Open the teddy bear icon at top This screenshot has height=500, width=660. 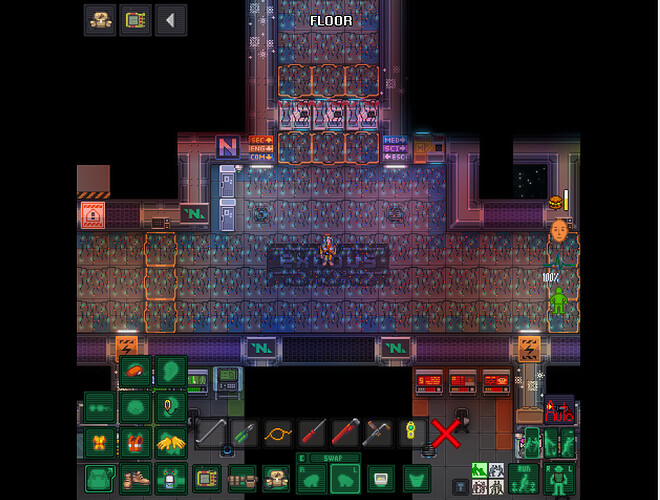click(100, 19)
